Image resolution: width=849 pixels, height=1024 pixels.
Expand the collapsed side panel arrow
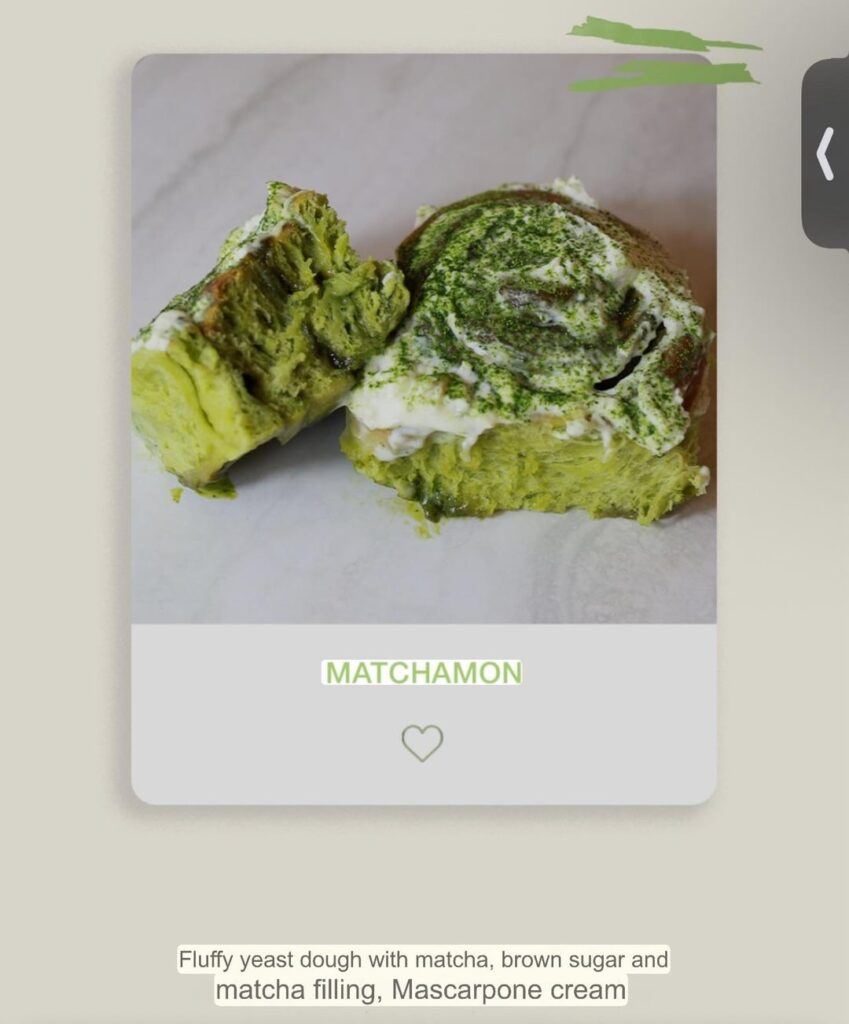pos(826,154)
